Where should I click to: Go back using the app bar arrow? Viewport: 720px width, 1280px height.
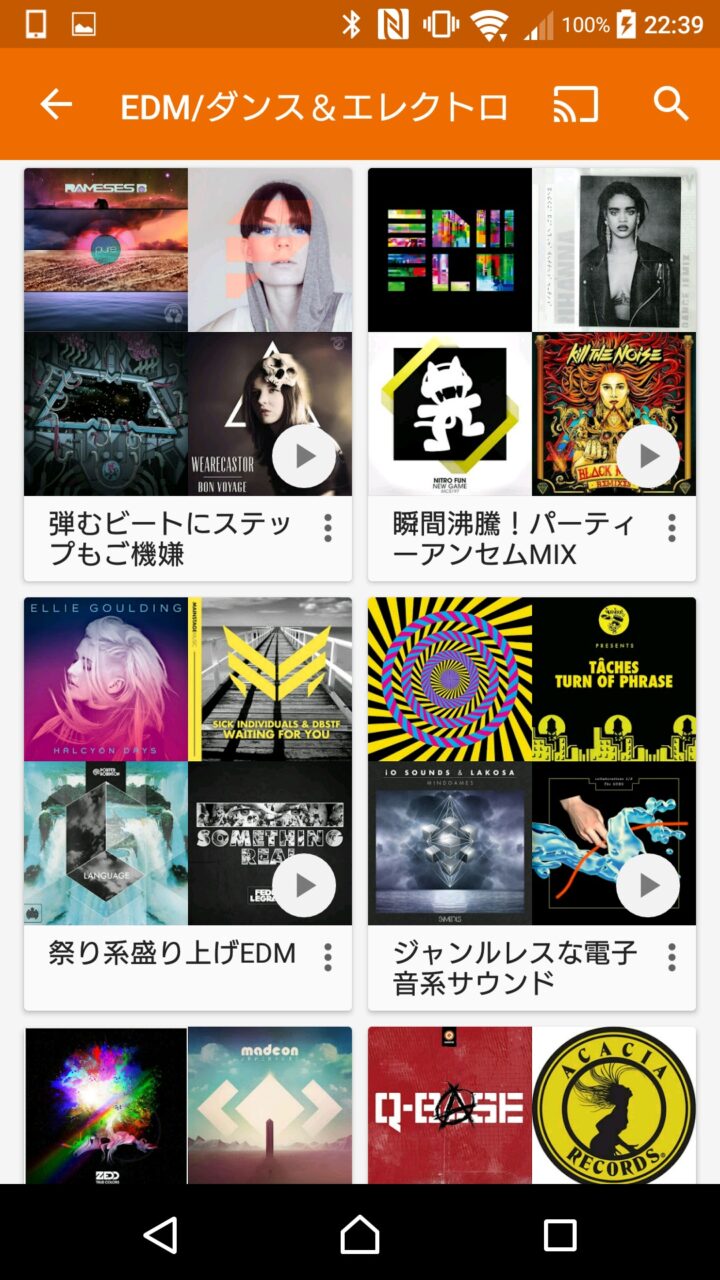tap(56, 105)
